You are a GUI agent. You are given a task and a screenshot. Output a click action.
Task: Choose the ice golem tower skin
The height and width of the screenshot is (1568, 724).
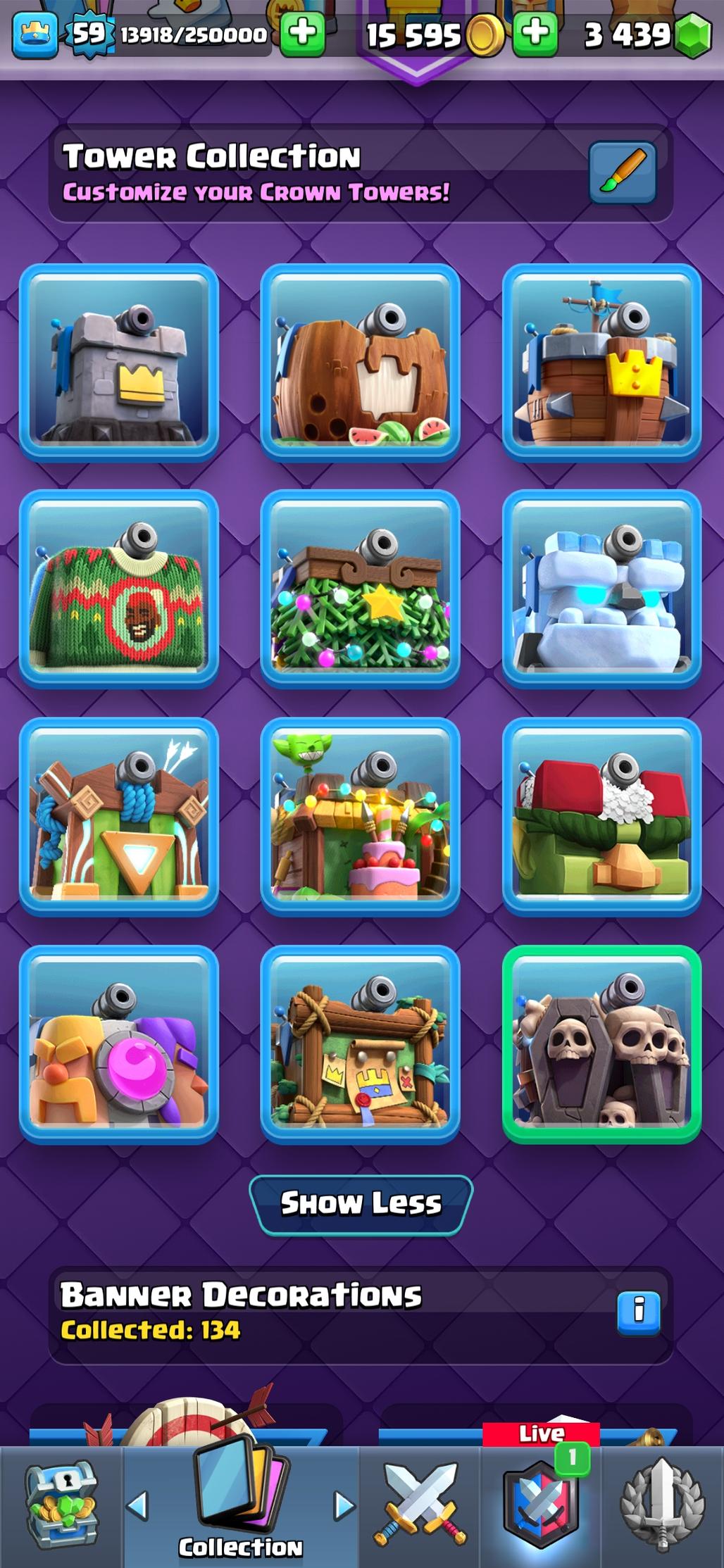click(x=601, y=589)
